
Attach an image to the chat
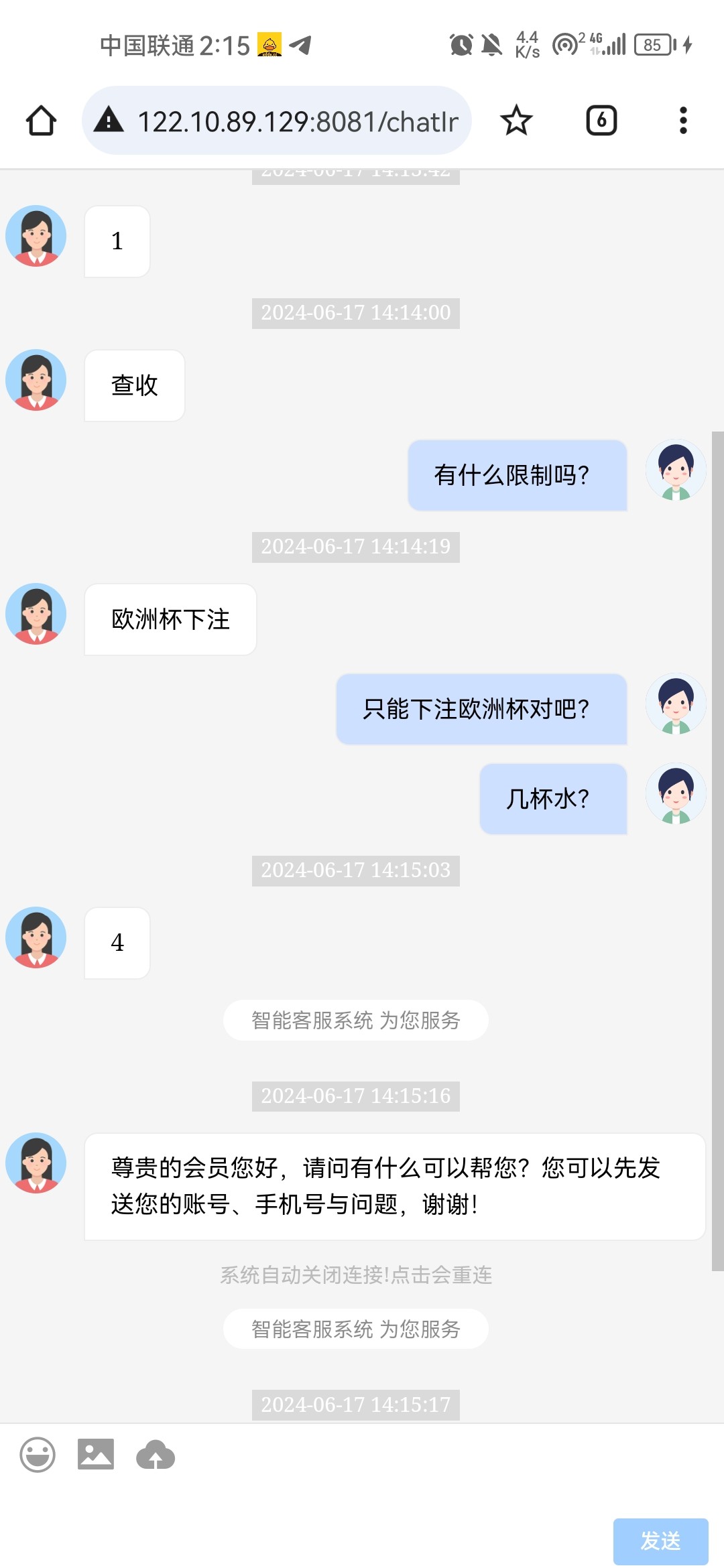pyautogui.click(x=96, y=1455)
